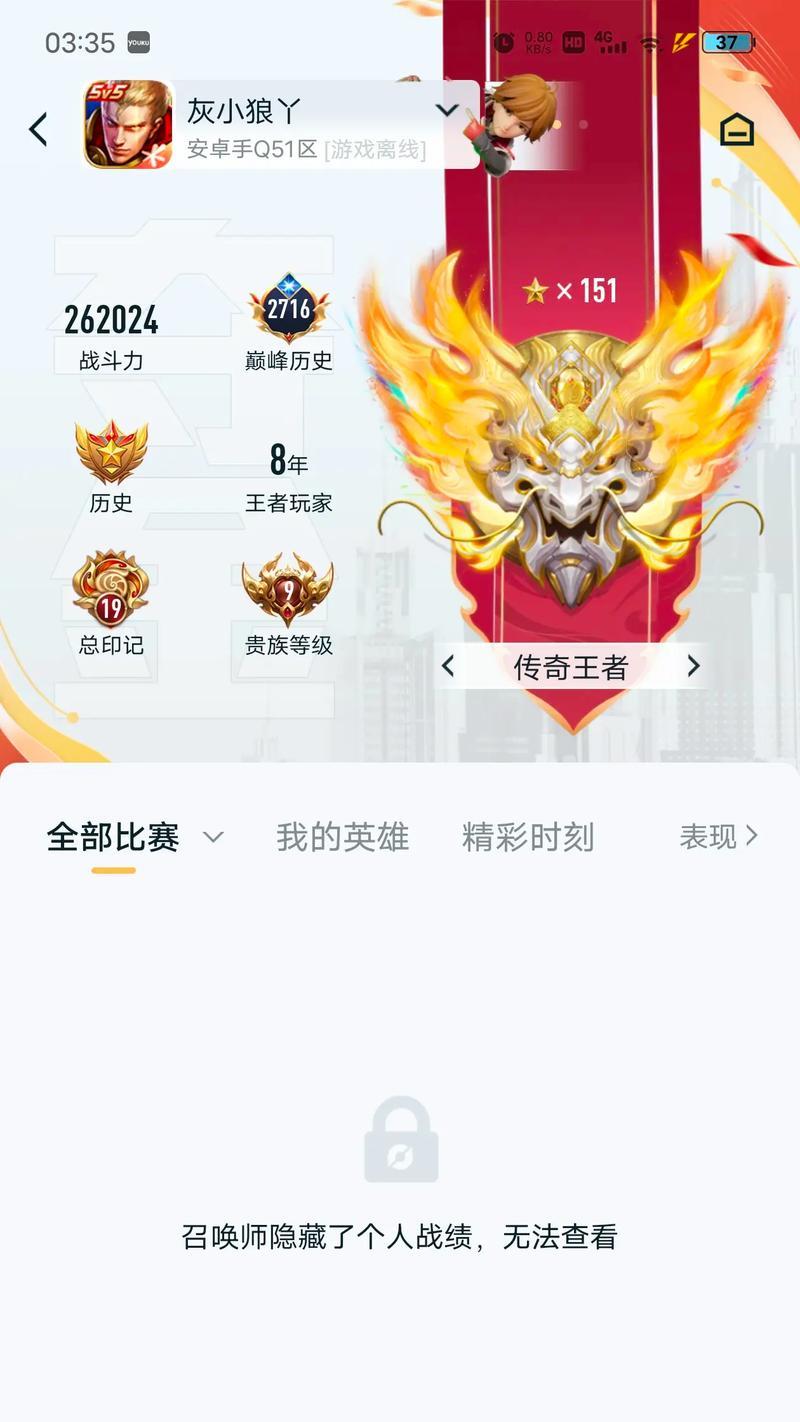Switch to the 我的英雄 tab

click(x=342, y=837)
